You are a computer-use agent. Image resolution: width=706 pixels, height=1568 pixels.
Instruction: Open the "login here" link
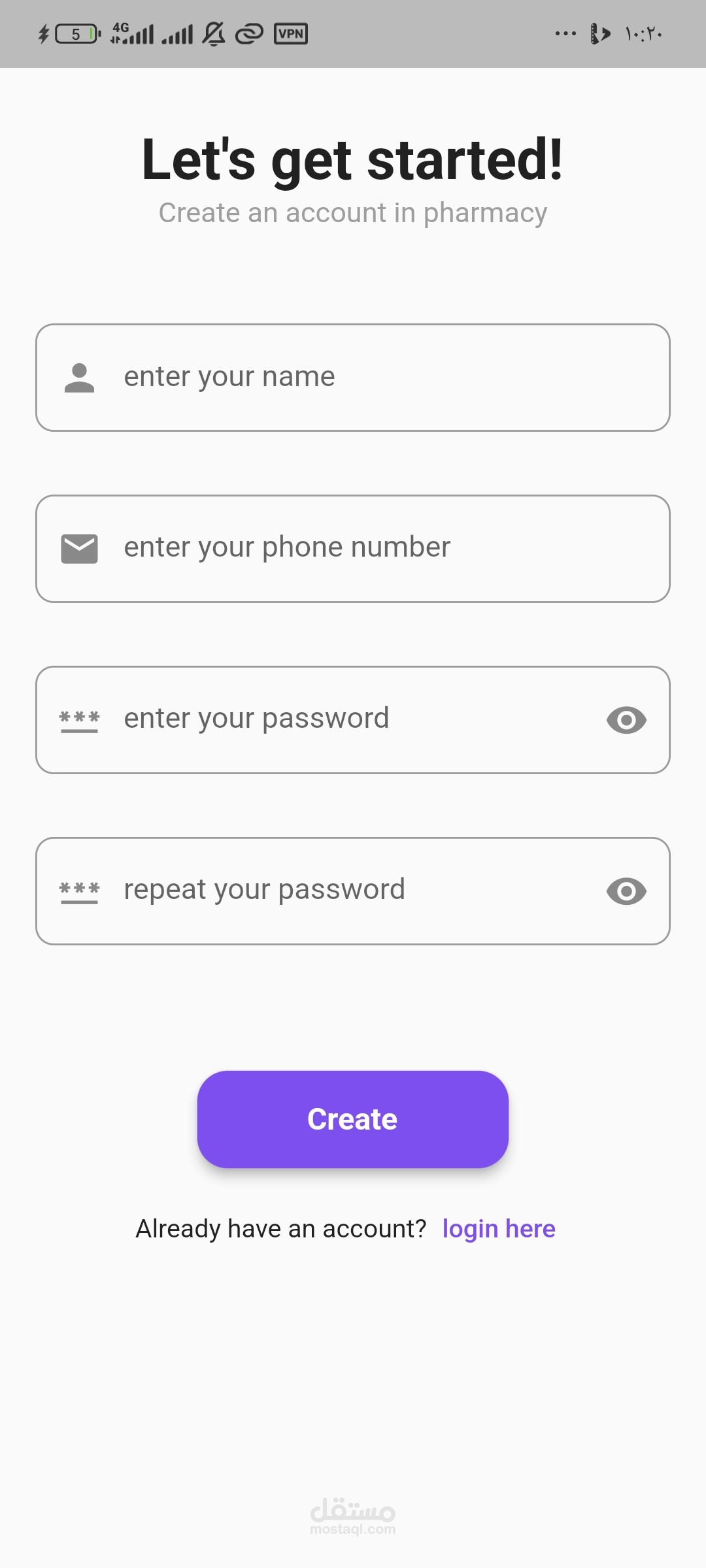point(499,1229)
